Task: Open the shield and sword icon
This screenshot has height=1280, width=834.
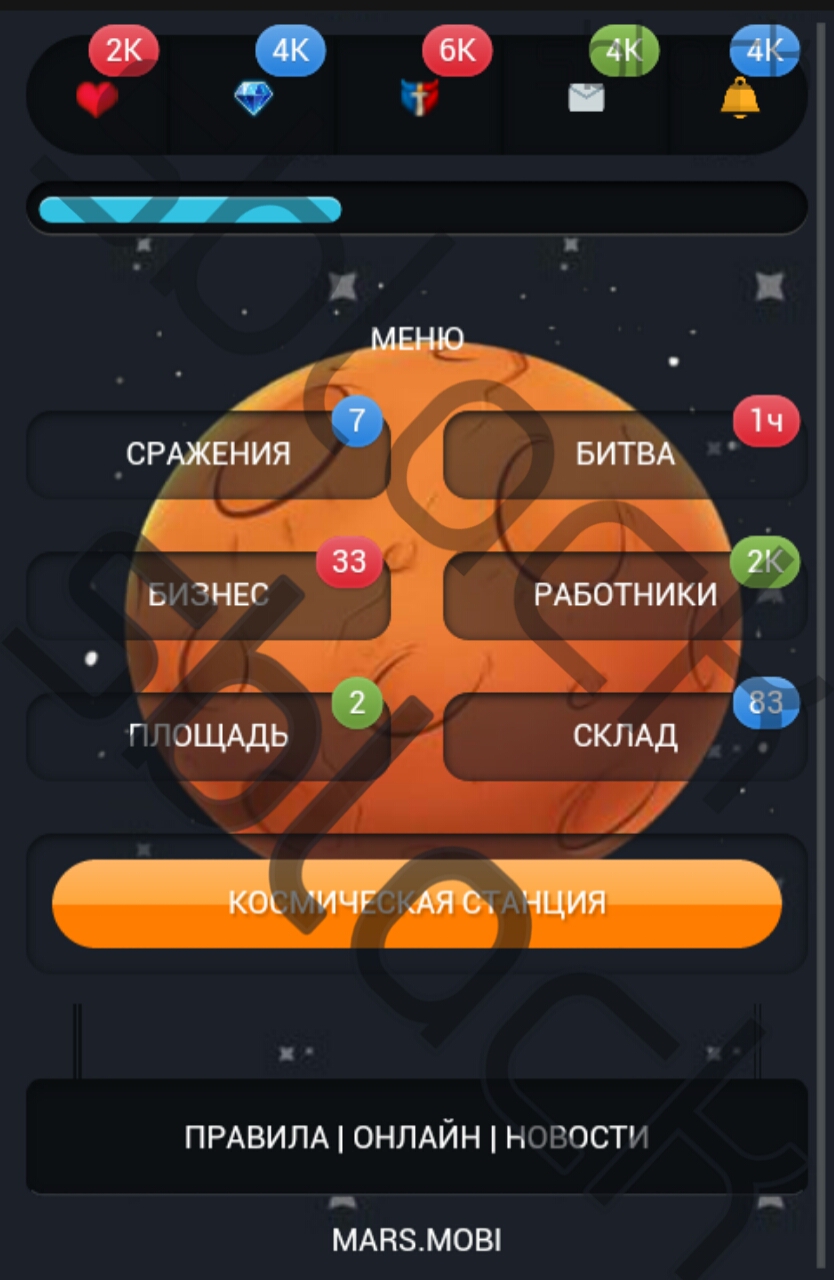Action: click(x=419, y=98)
